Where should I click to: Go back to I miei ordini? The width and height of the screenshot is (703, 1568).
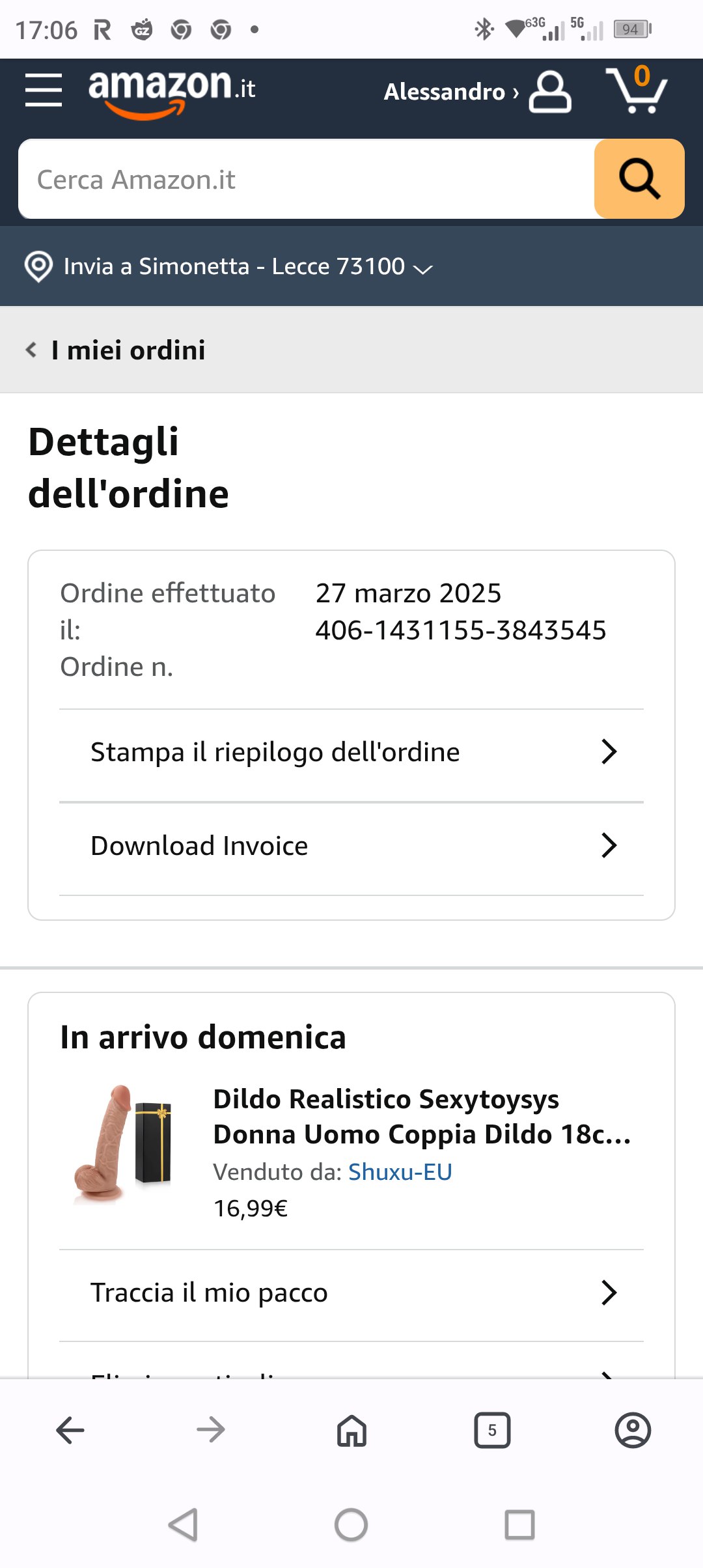pos(117,350)
